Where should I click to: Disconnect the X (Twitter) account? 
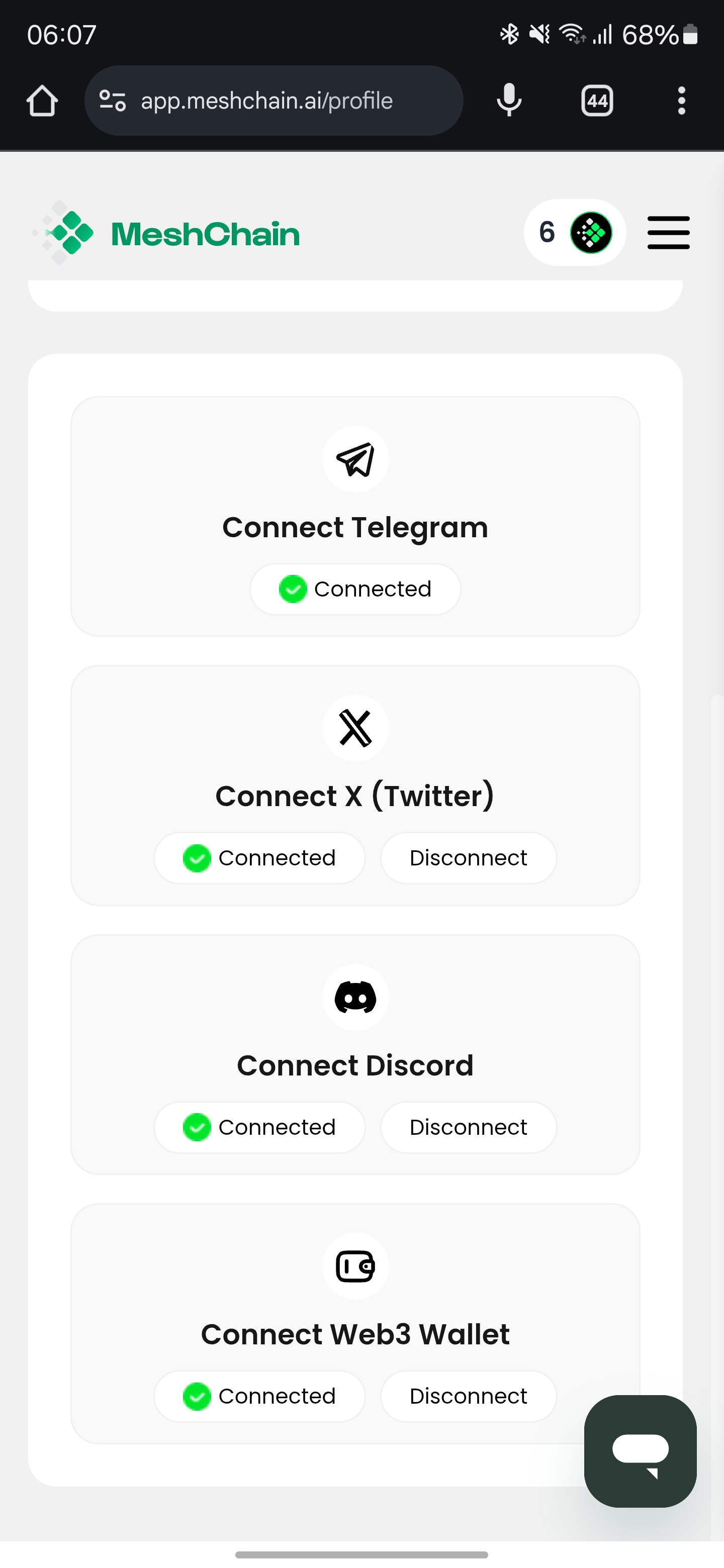pos(468,858)
